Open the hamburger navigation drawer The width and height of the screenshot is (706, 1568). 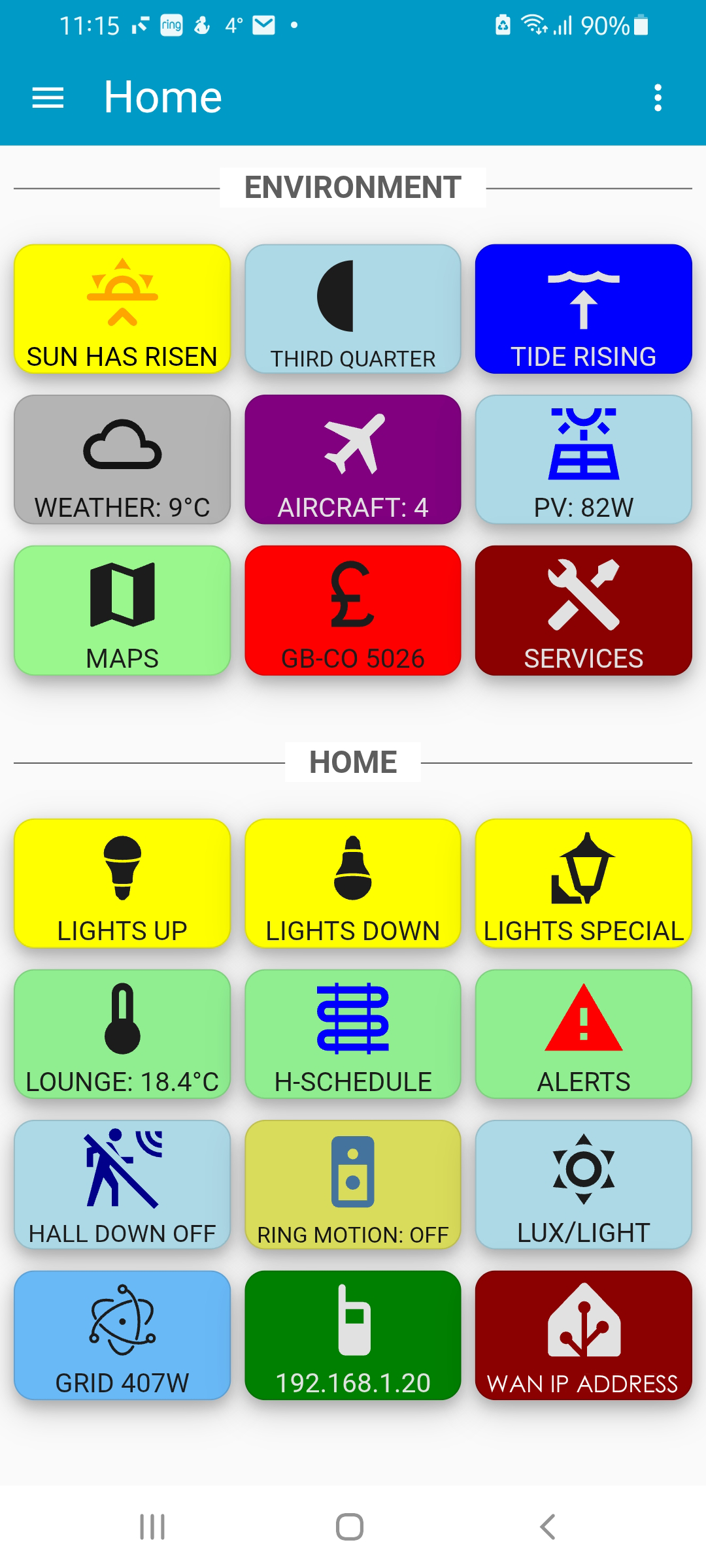[x=48, y=98]
